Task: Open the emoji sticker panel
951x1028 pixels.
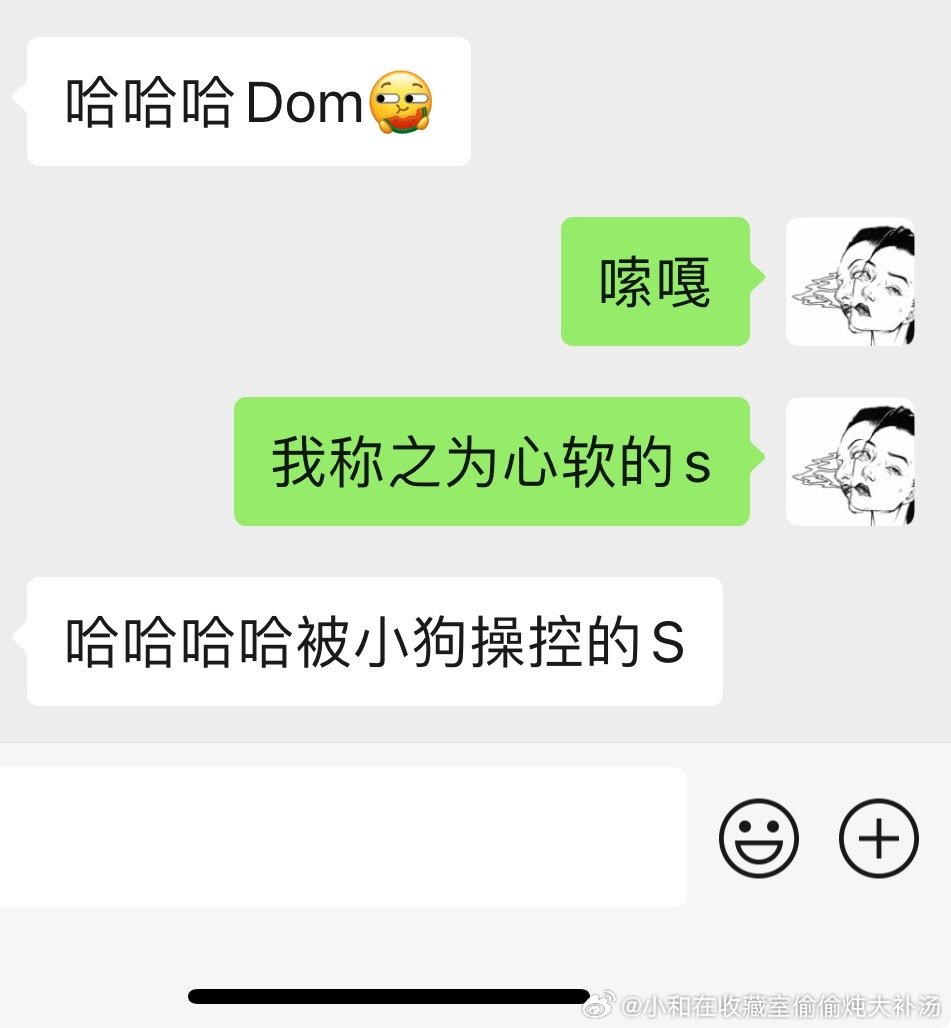Action: (759, 838)
